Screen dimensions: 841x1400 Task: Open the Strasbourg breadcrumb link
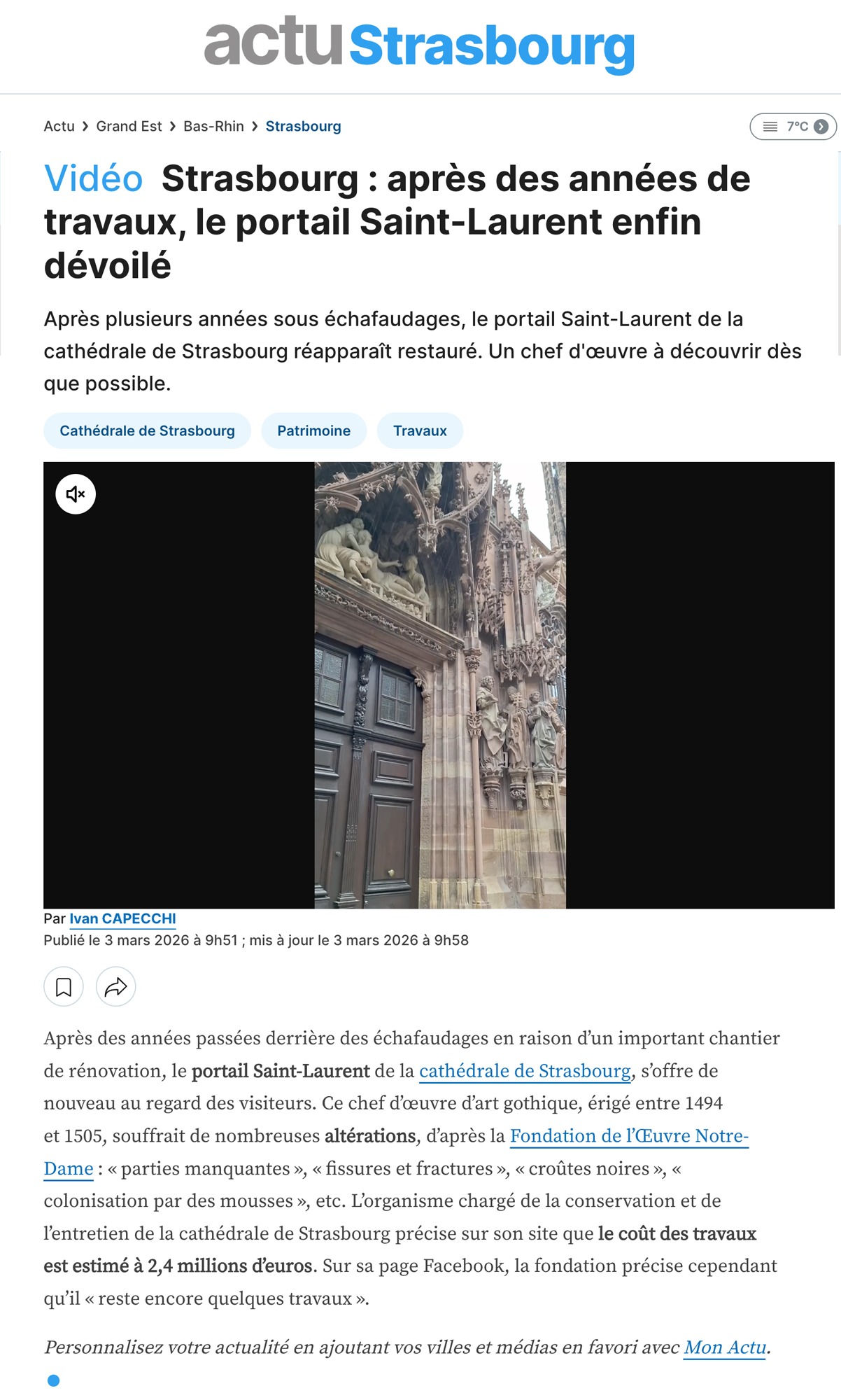point(303,127)
